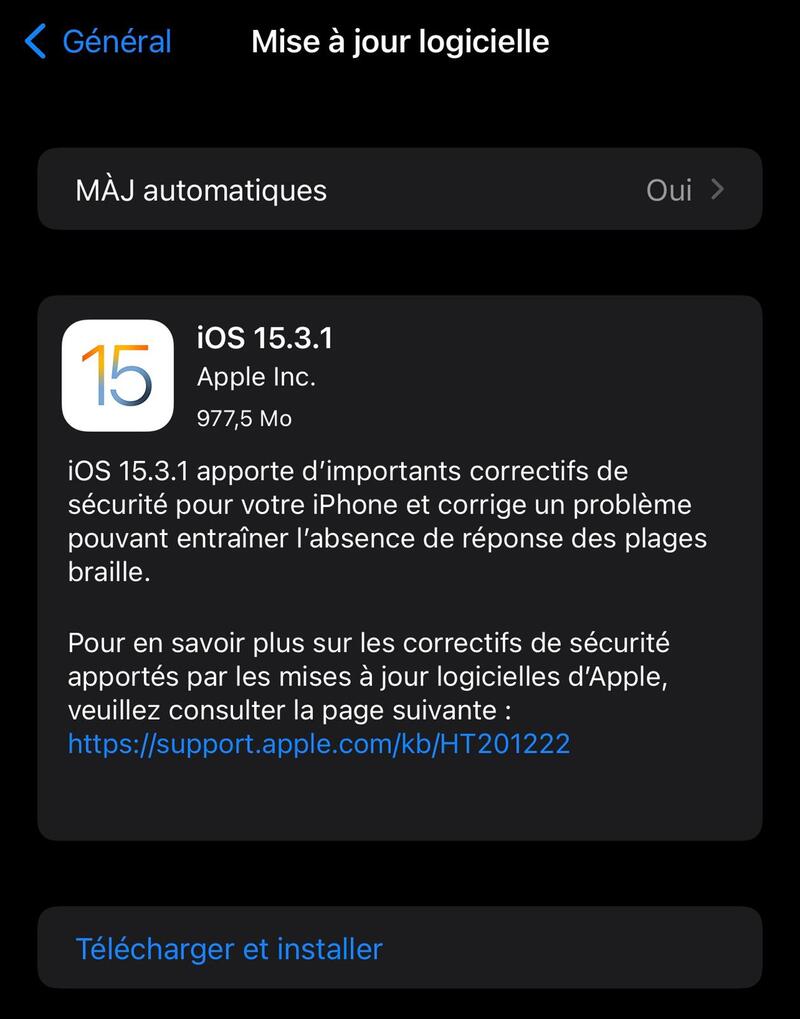Open the support.apple.com security link
The height and width of the screenshot is (1019, 800).
318,744
